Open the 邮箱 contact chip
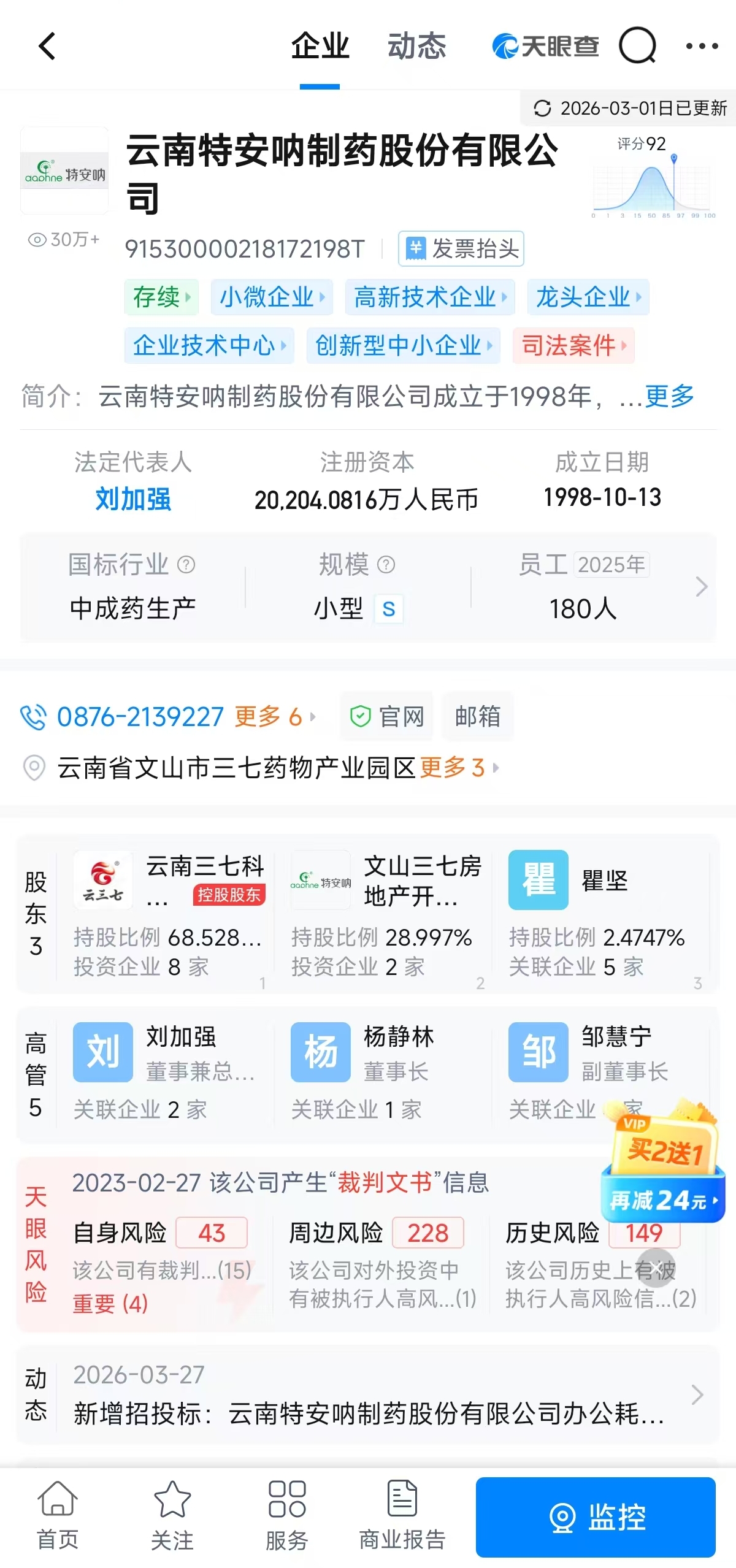Viewport: 736px width, 1568px height. point(478,716)
